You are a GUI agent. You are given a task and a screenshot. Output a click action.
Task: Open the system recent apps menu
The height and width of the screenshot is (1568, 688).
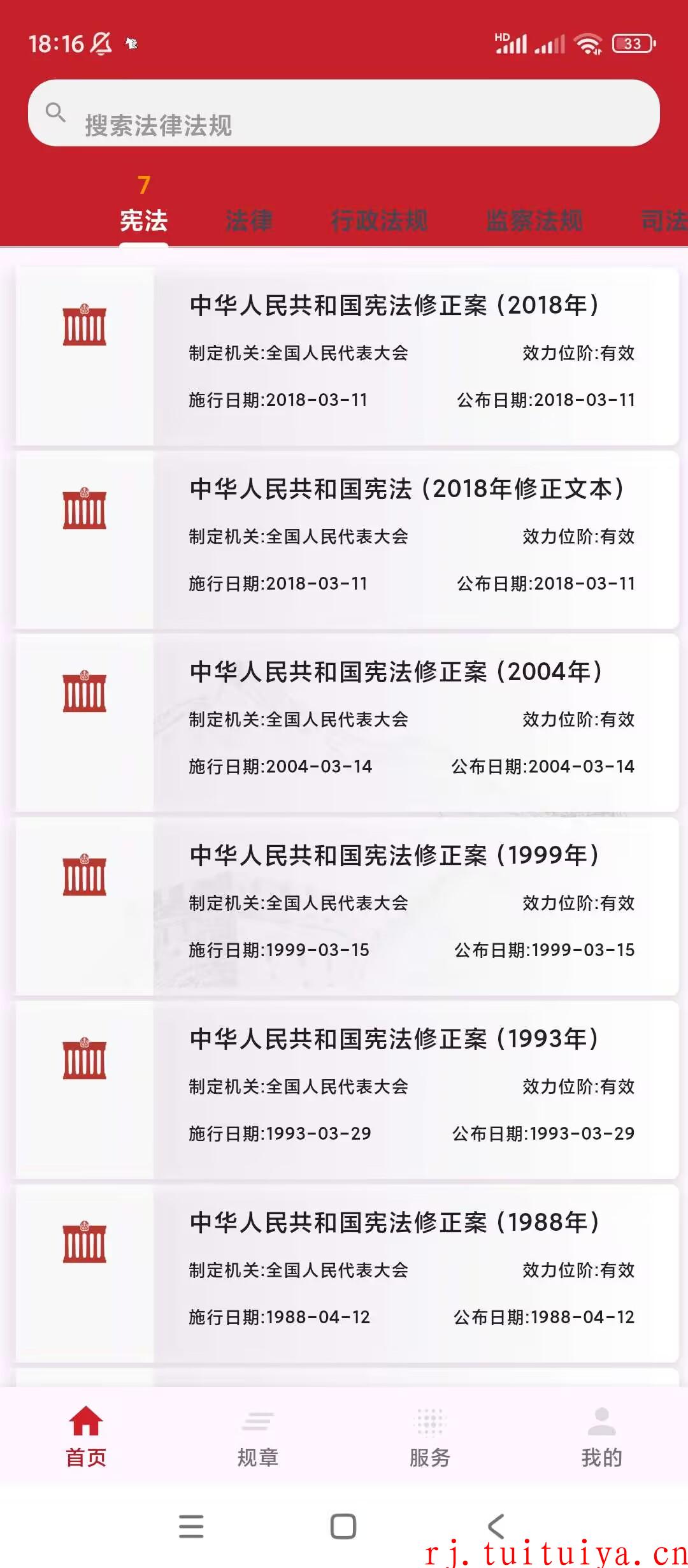(x=191, y=1527)
